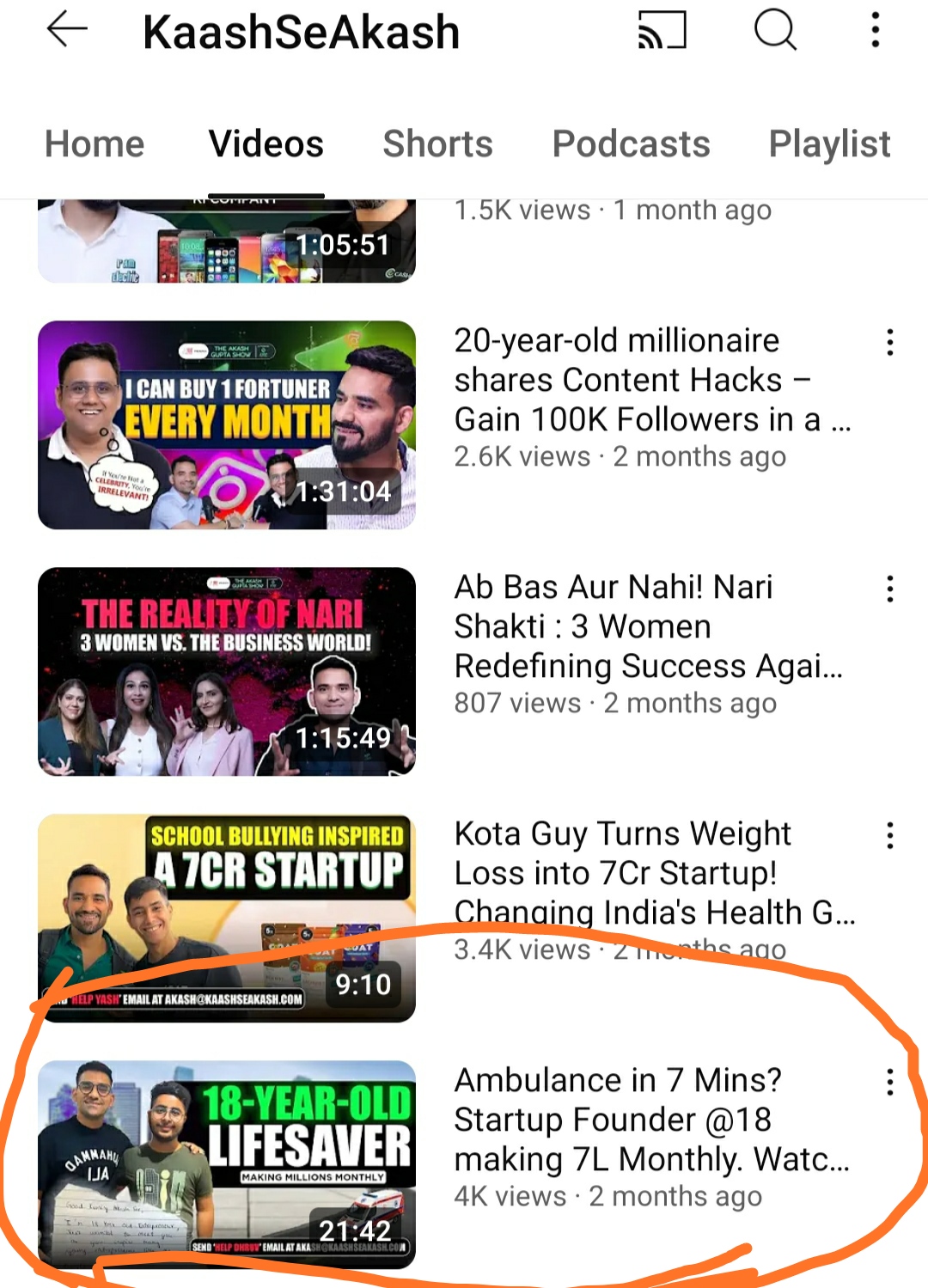928x1288 pixels.
Task: Open options for Kota Guy video
Action: (x=889, y=835)
